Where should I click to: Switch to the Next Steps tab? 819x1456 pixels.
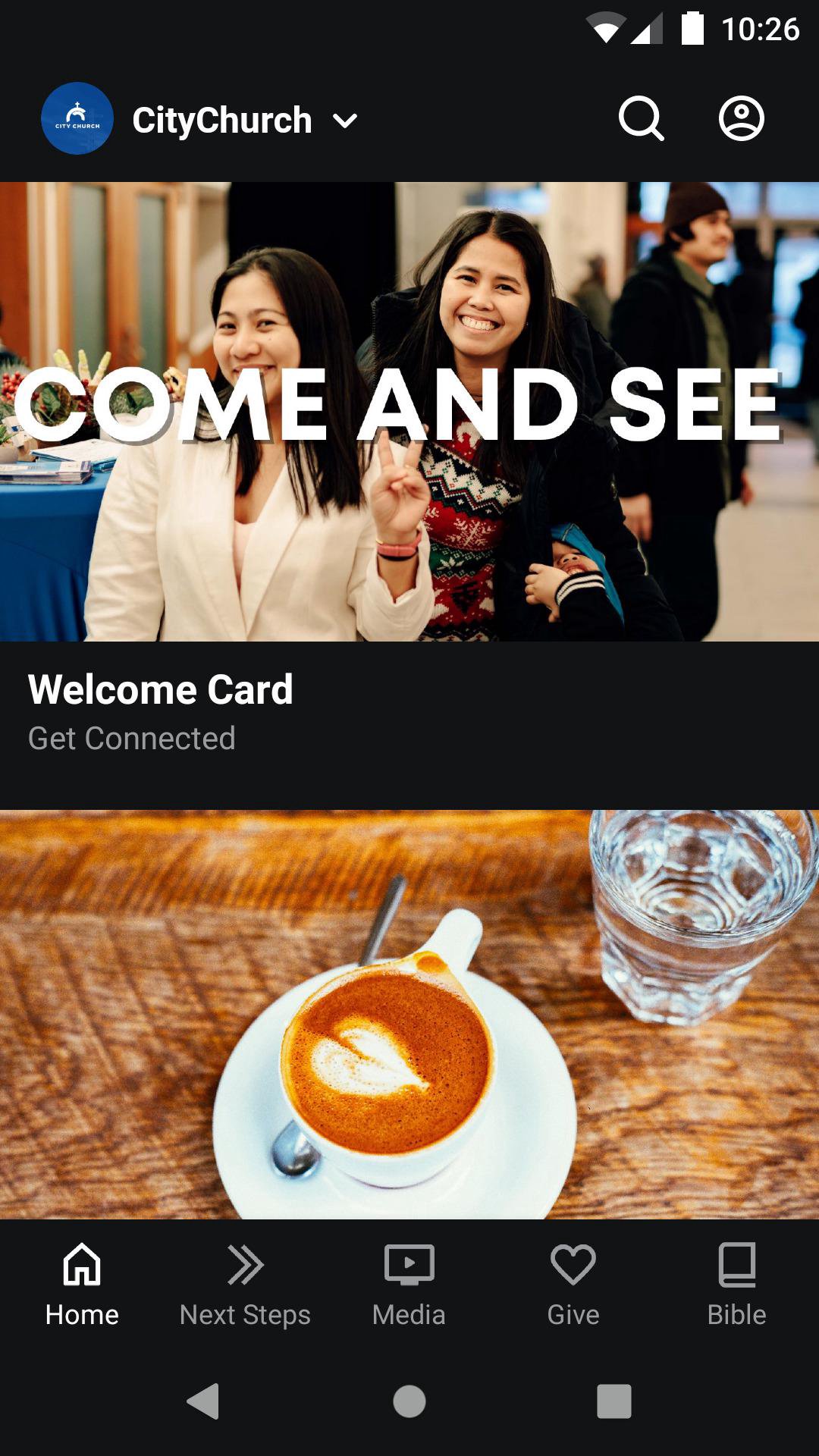coord(245,1285)
